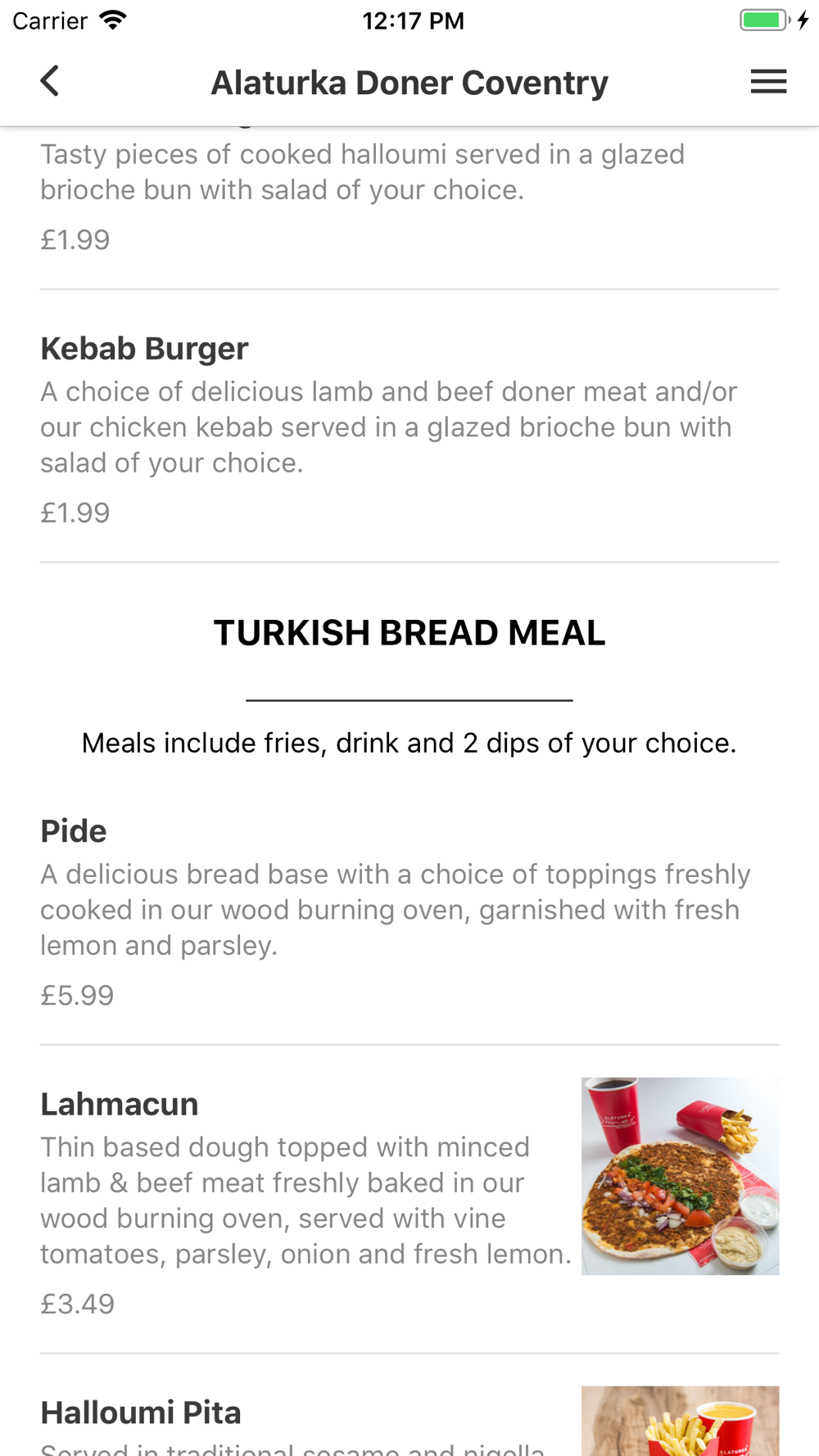Open the Pide meal item
Screen dimensions: 819x1456
tap(409, 911)
